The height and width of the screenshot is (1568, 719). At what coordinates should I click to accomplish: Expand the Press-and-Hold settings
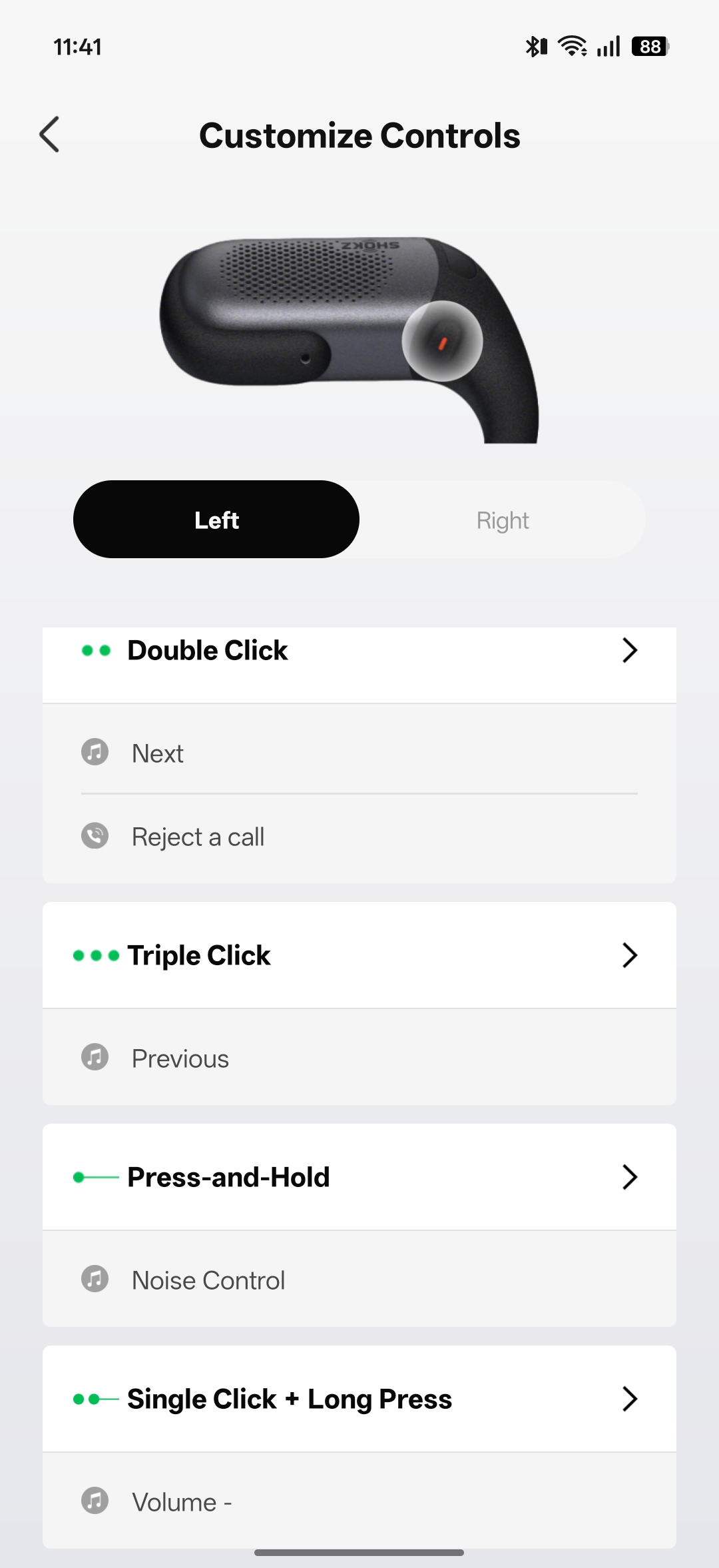630,1177
